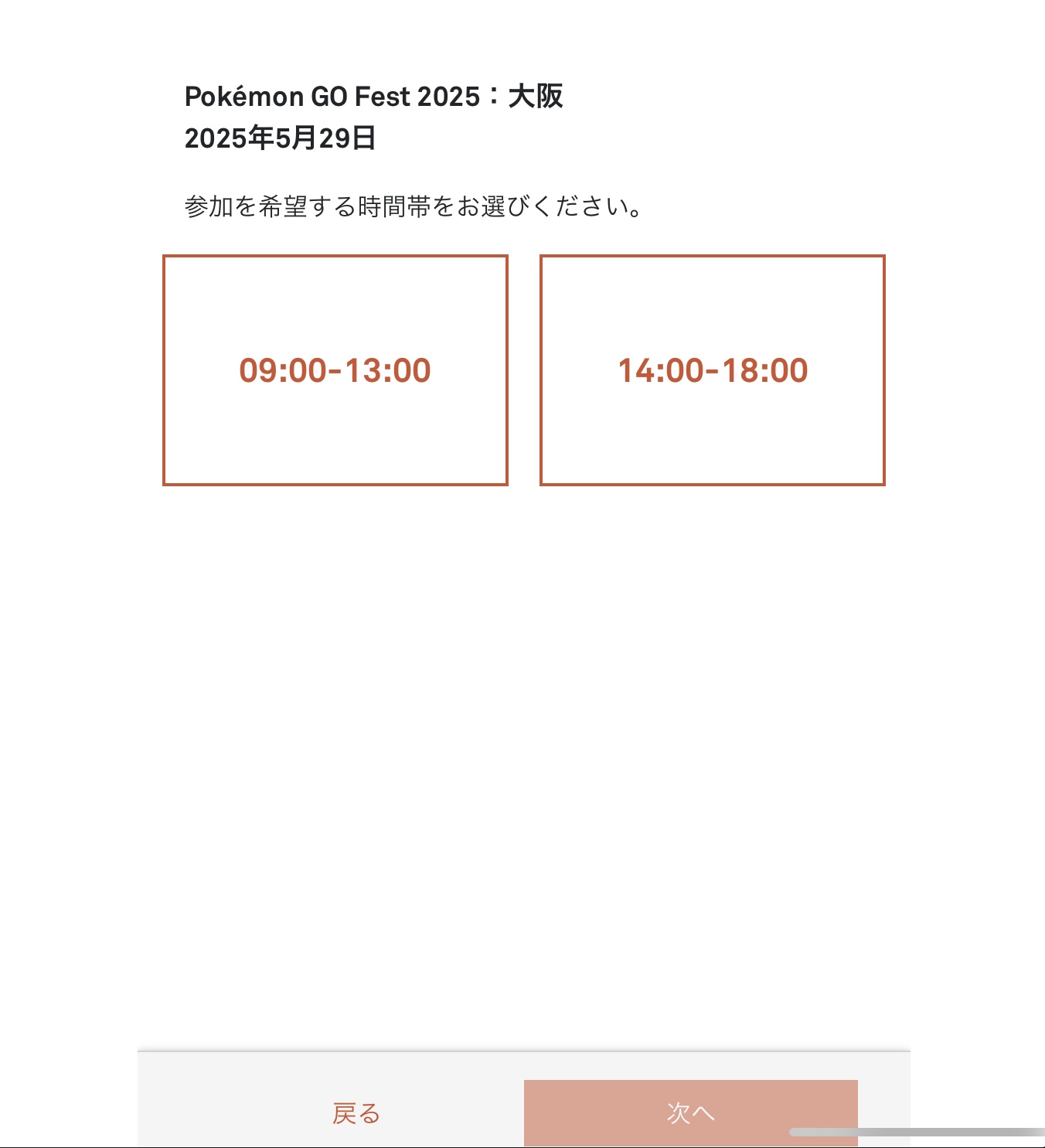Continue with the 次へ button
1045x1148 pixels.
[690, 1112]
